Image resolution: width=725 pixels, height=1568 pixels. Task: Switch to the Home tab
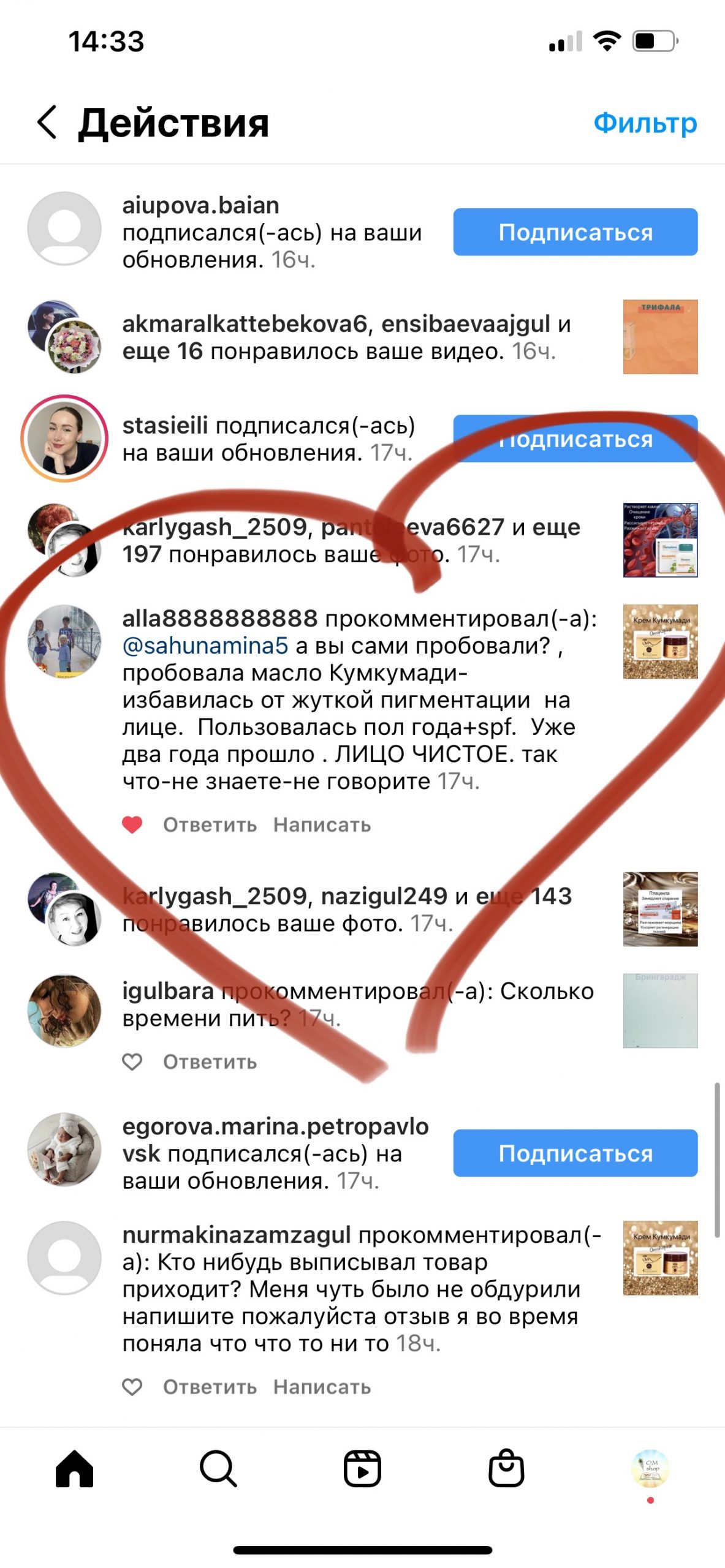tap(74, 1468)
